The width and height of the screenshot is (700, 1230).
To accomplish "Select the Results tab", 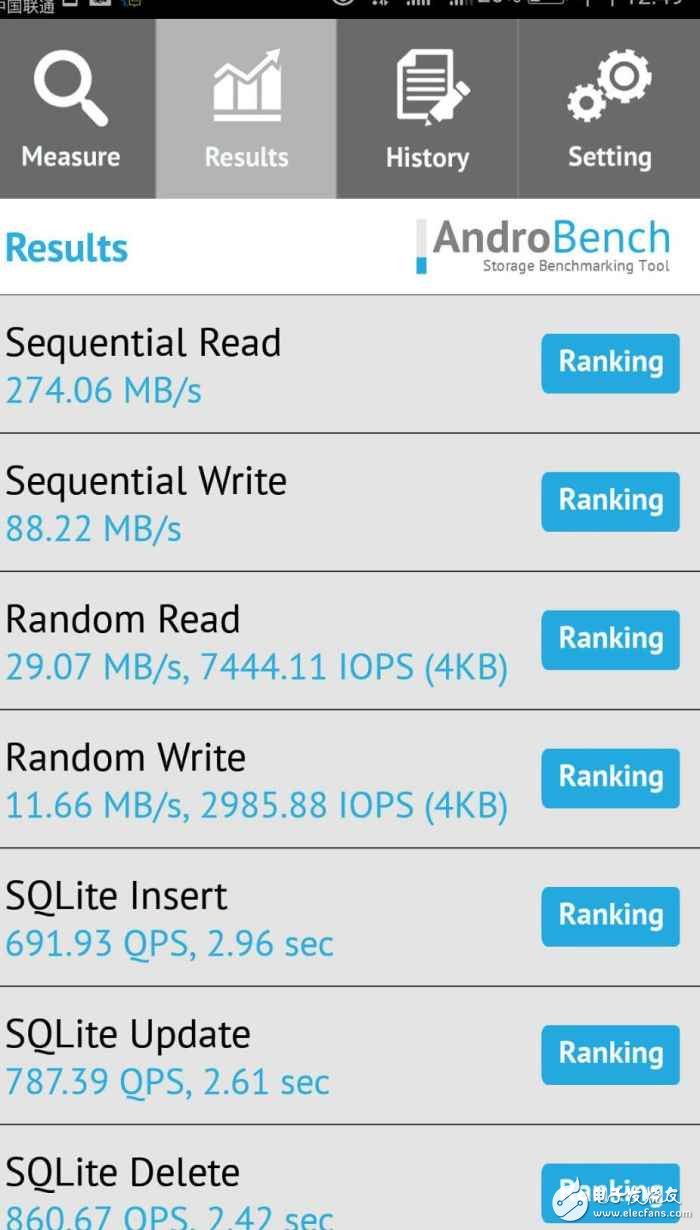I will [246, 110].
